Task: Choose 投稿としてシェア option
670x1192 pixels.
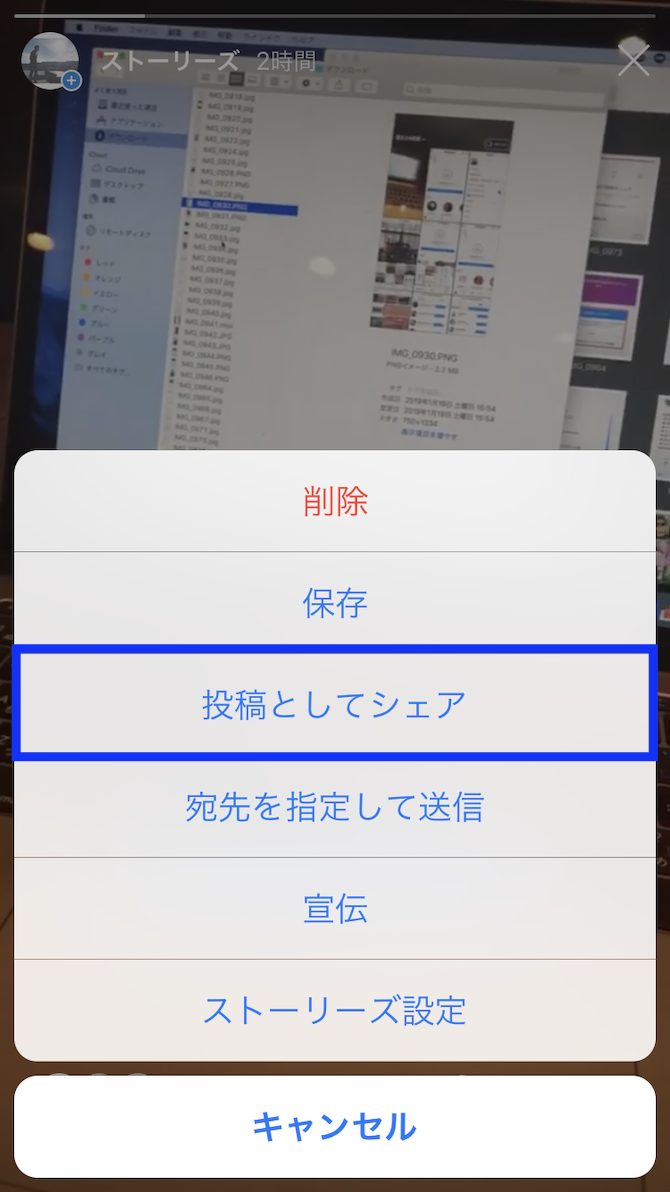Action: pyautogui.click(x=335, y=705)
